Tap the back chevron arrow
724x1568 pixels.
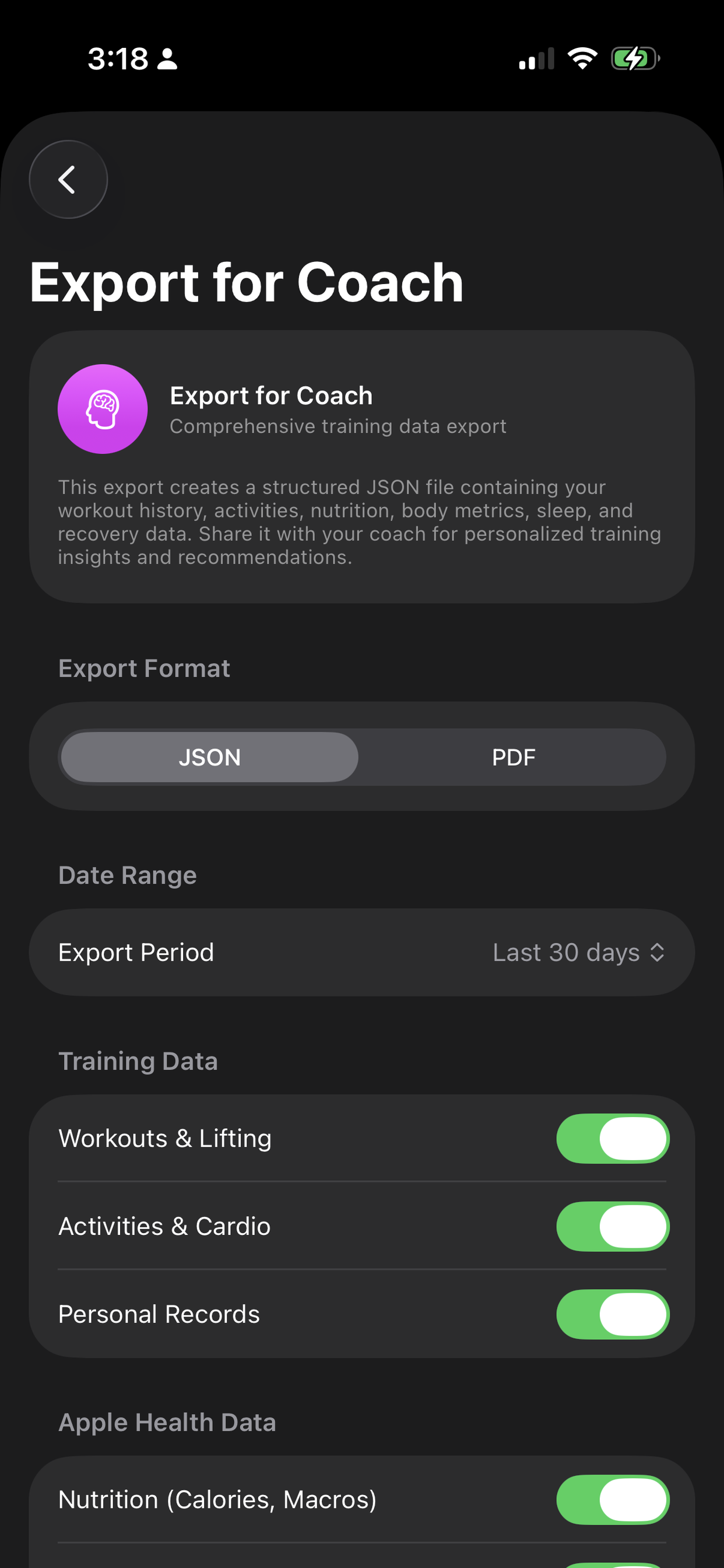(x=68, y=180)
